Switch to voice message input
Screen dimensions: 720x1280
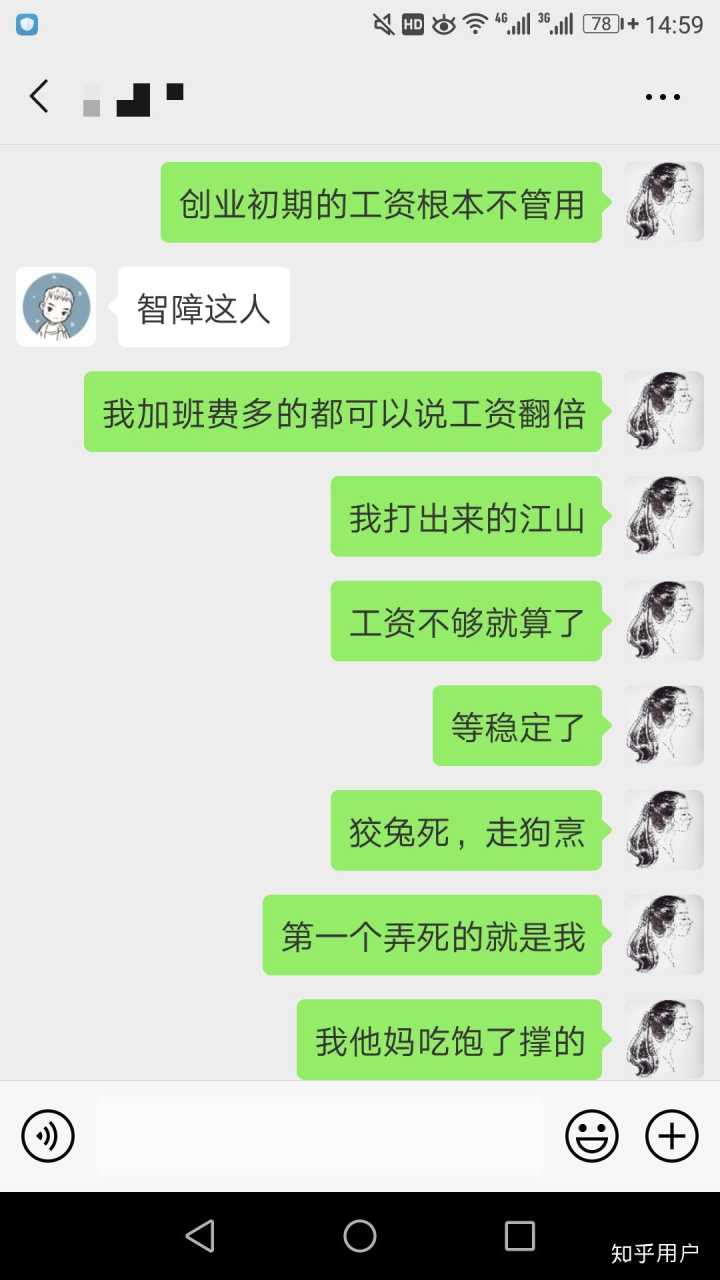click(x=48, y=1136)
